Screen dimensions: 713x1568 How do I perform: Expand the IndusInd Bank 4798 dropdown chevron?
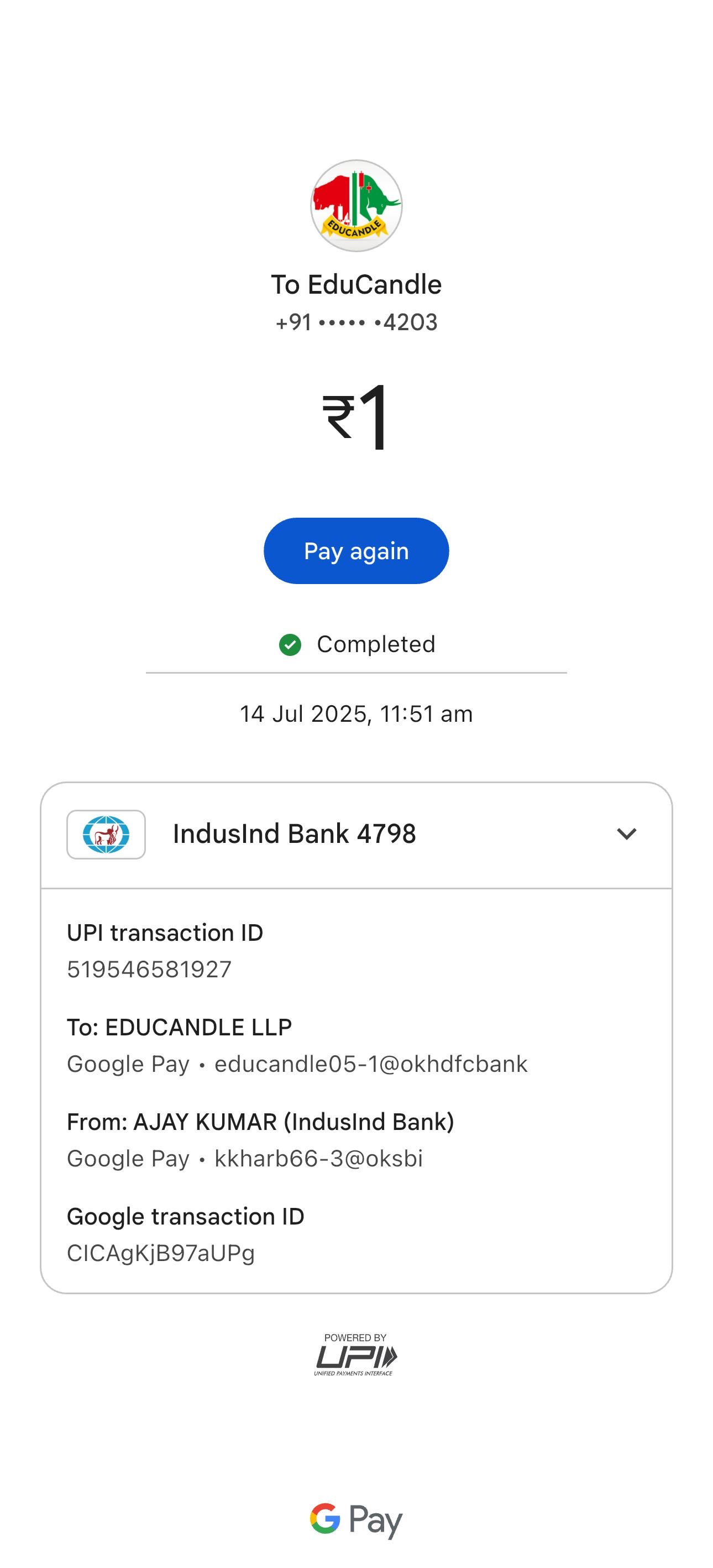626,834
